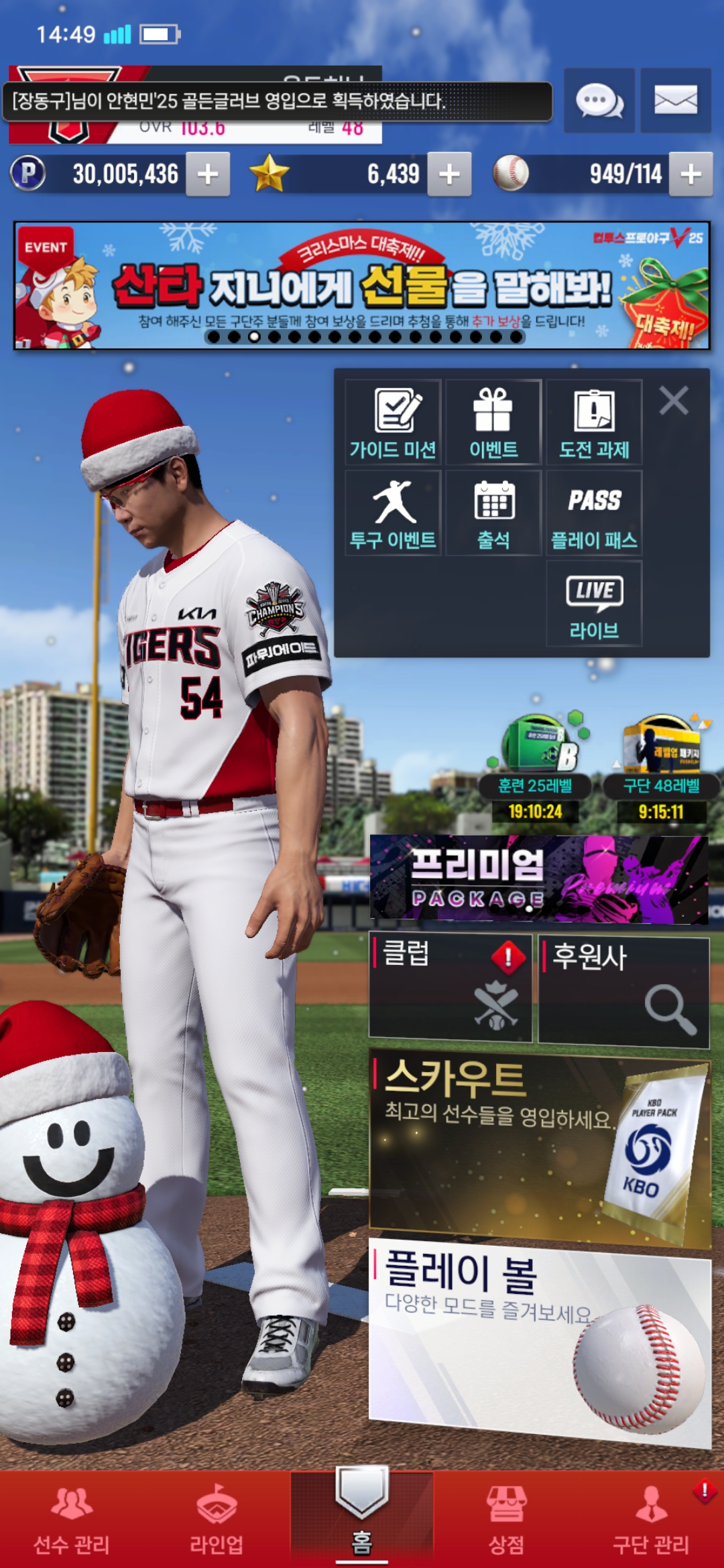
Task: Close the quick menu panel
Action: (x=674, y=401)
